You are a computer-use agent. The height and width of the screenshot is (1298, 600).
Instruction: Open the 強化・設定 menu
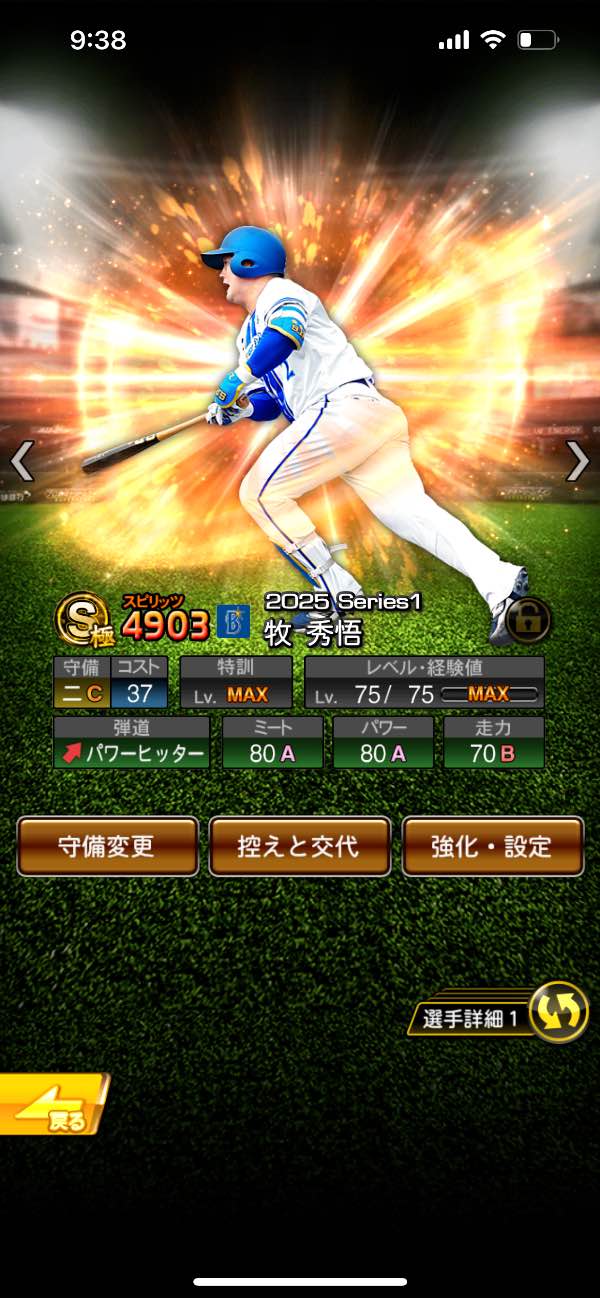click(x=492, y=846)
